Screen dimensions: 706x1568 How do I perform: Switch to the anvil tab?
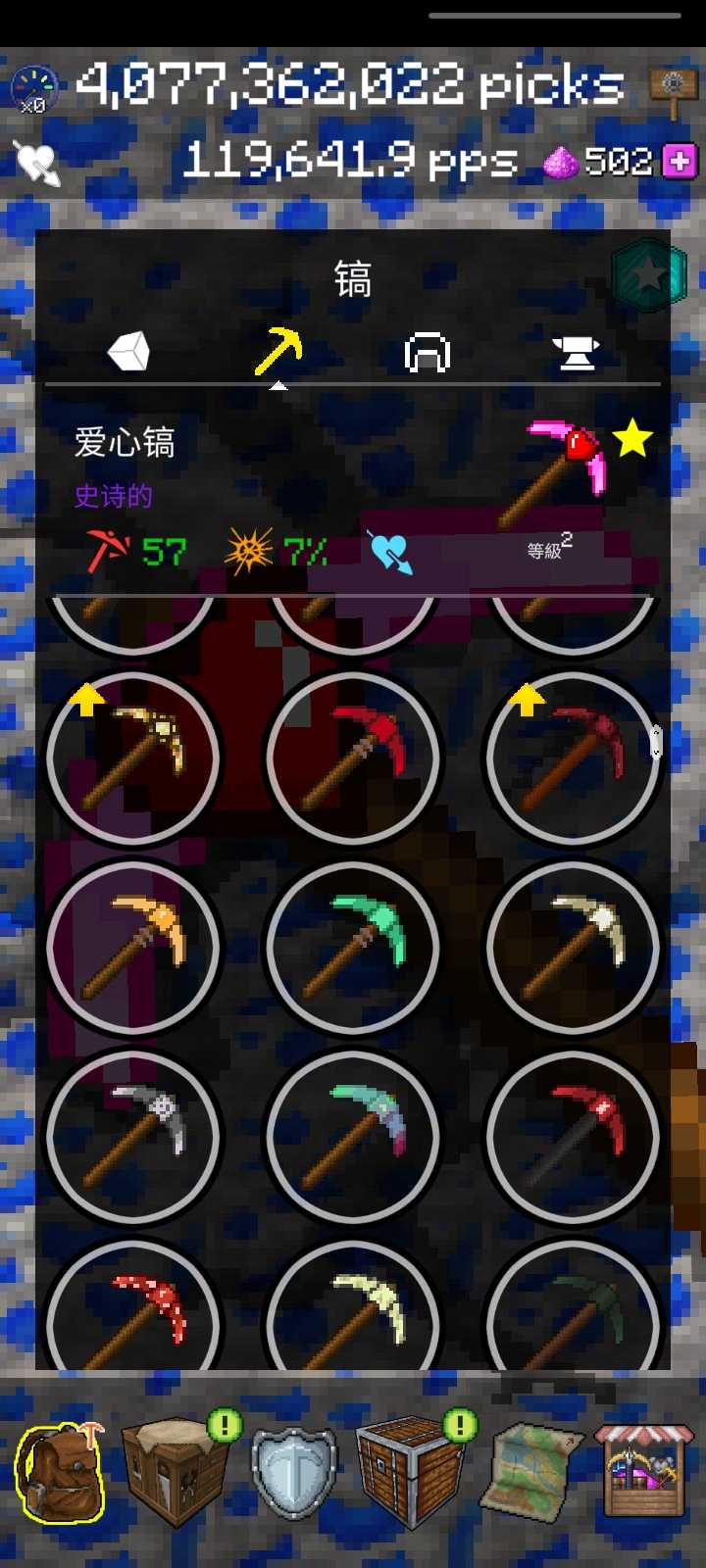click(x=576, y=353)
